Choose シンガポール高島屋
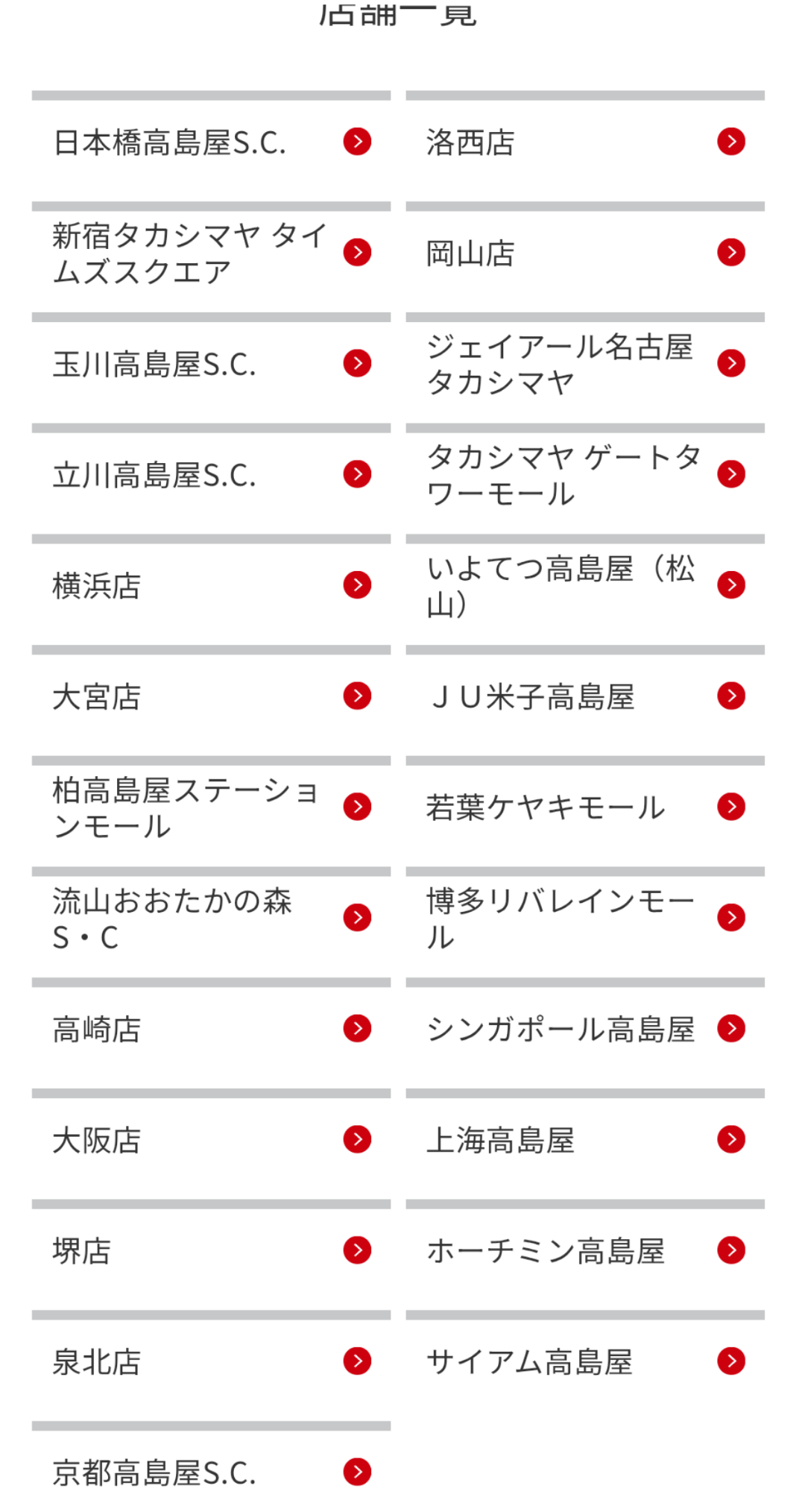The image size is (805, 1512). pyautogui.click(x=585, y=1029)
